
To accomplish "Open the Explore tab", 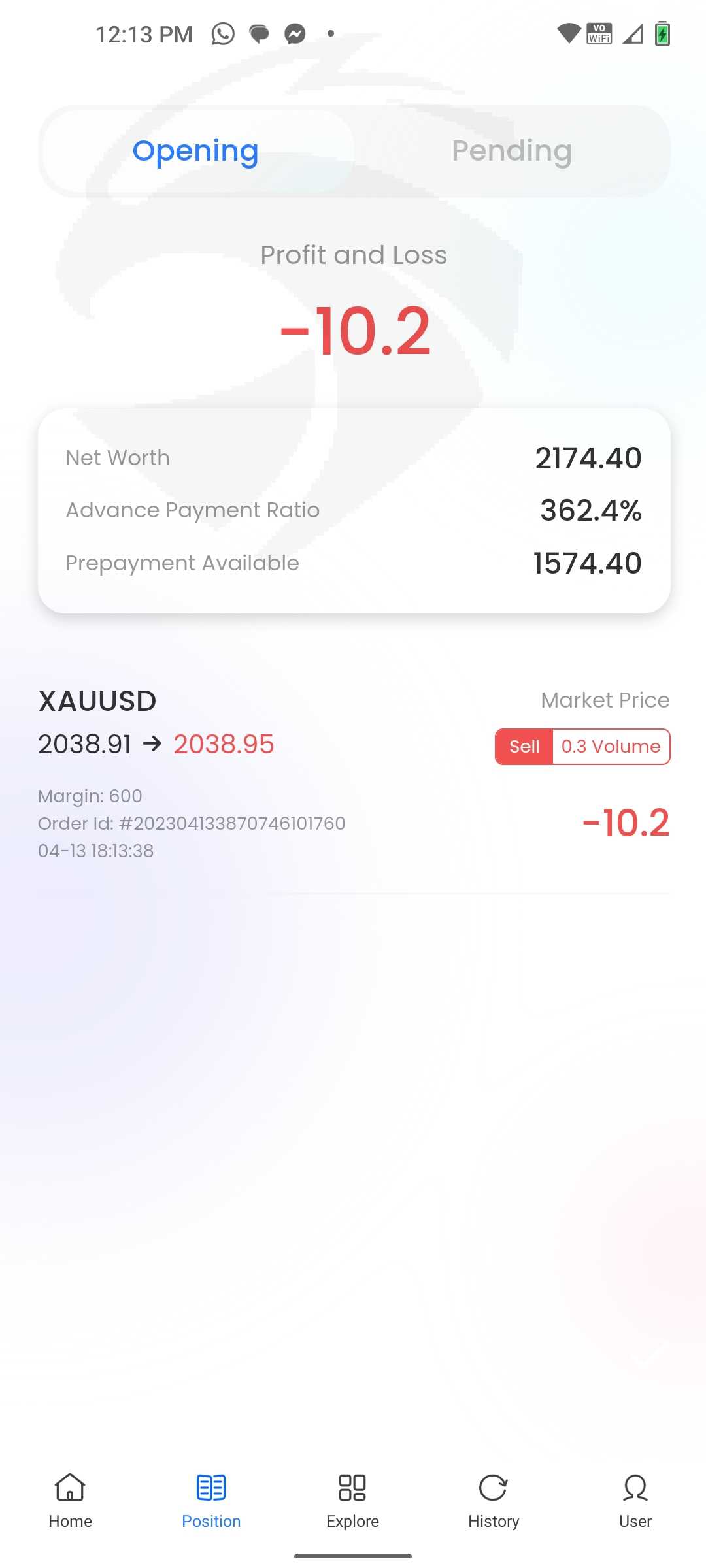I will (x=352, y=1501).
